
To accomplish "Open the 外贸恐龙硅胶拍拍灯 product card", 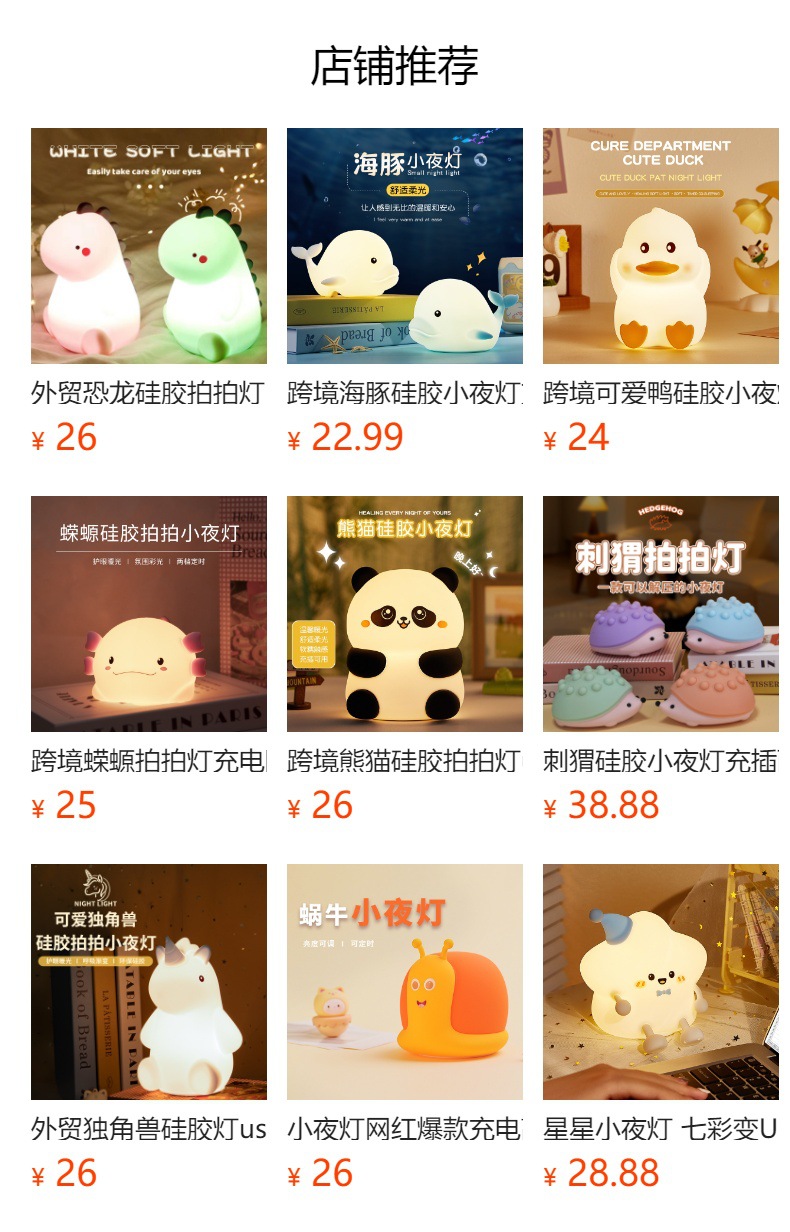I will coord(149,246).
